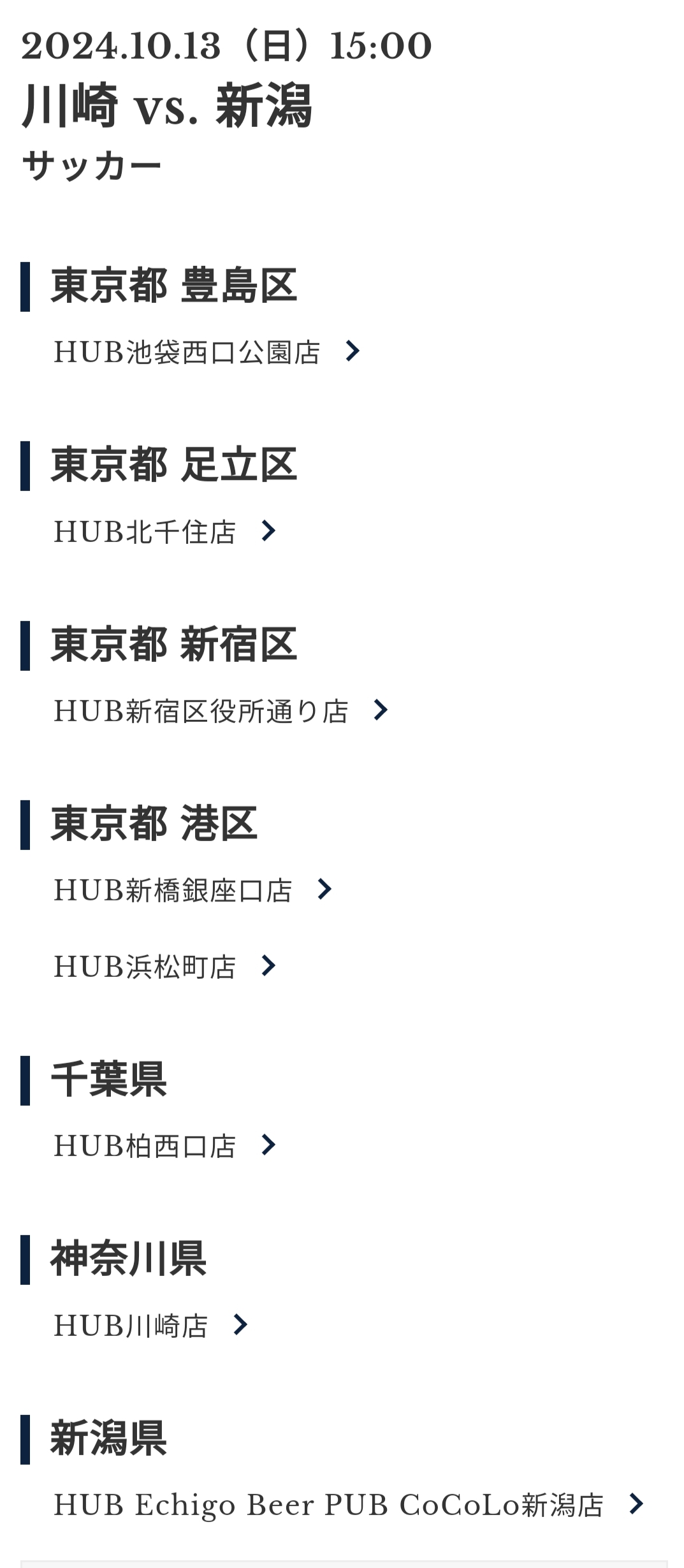Open the HUB北千住店 store page
Viewport: 684px width, 1568px height.
165,531
